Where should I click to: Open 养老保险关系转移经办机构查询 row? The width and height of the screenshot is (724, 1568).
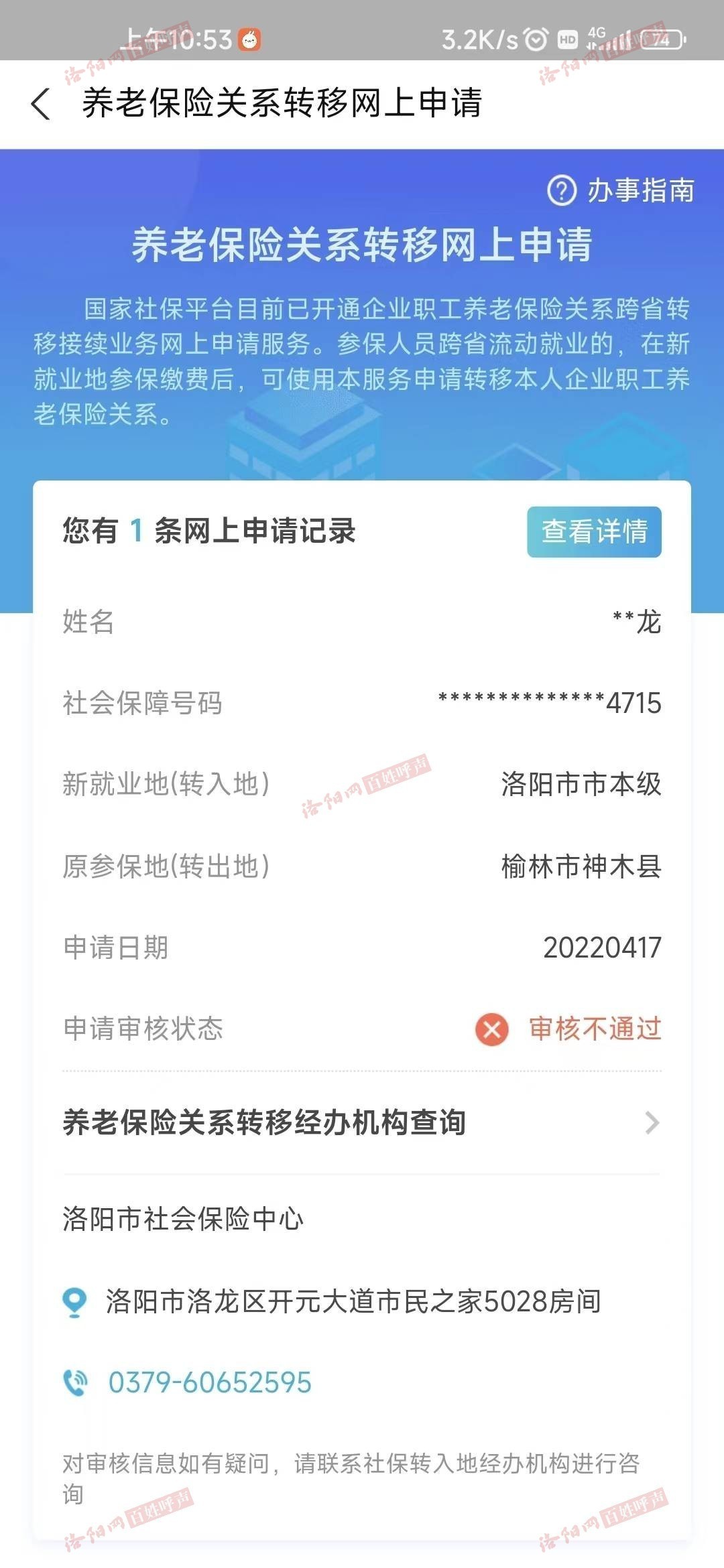point(362,1122)
